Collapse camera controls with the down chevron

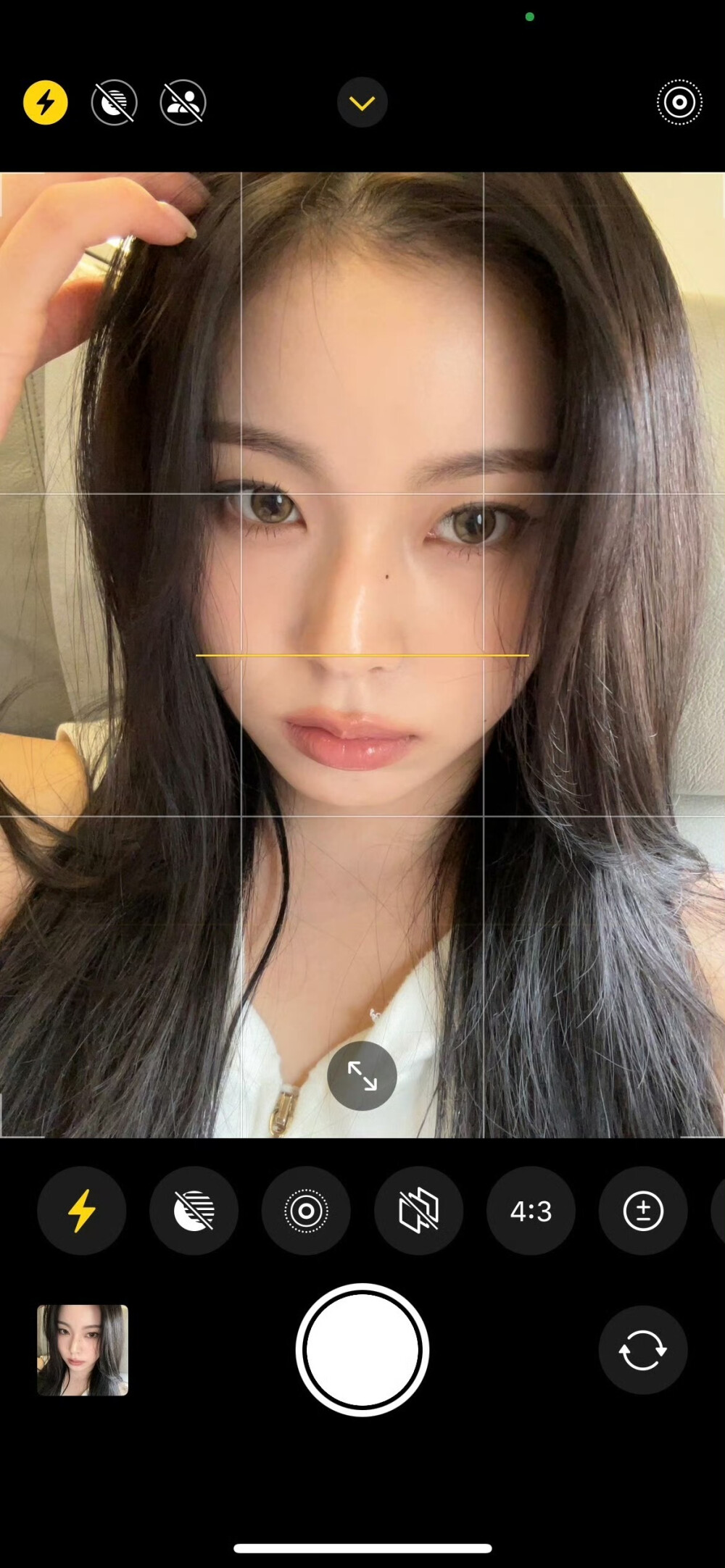point(362,102)
